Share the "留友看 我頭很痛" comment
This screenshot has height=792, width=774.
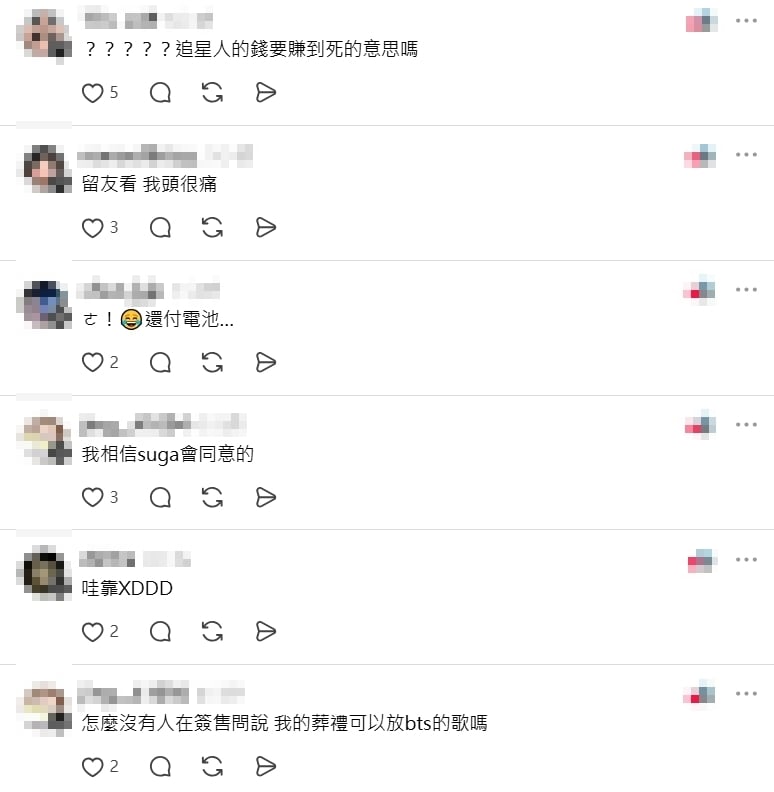[x=265, y=227]
